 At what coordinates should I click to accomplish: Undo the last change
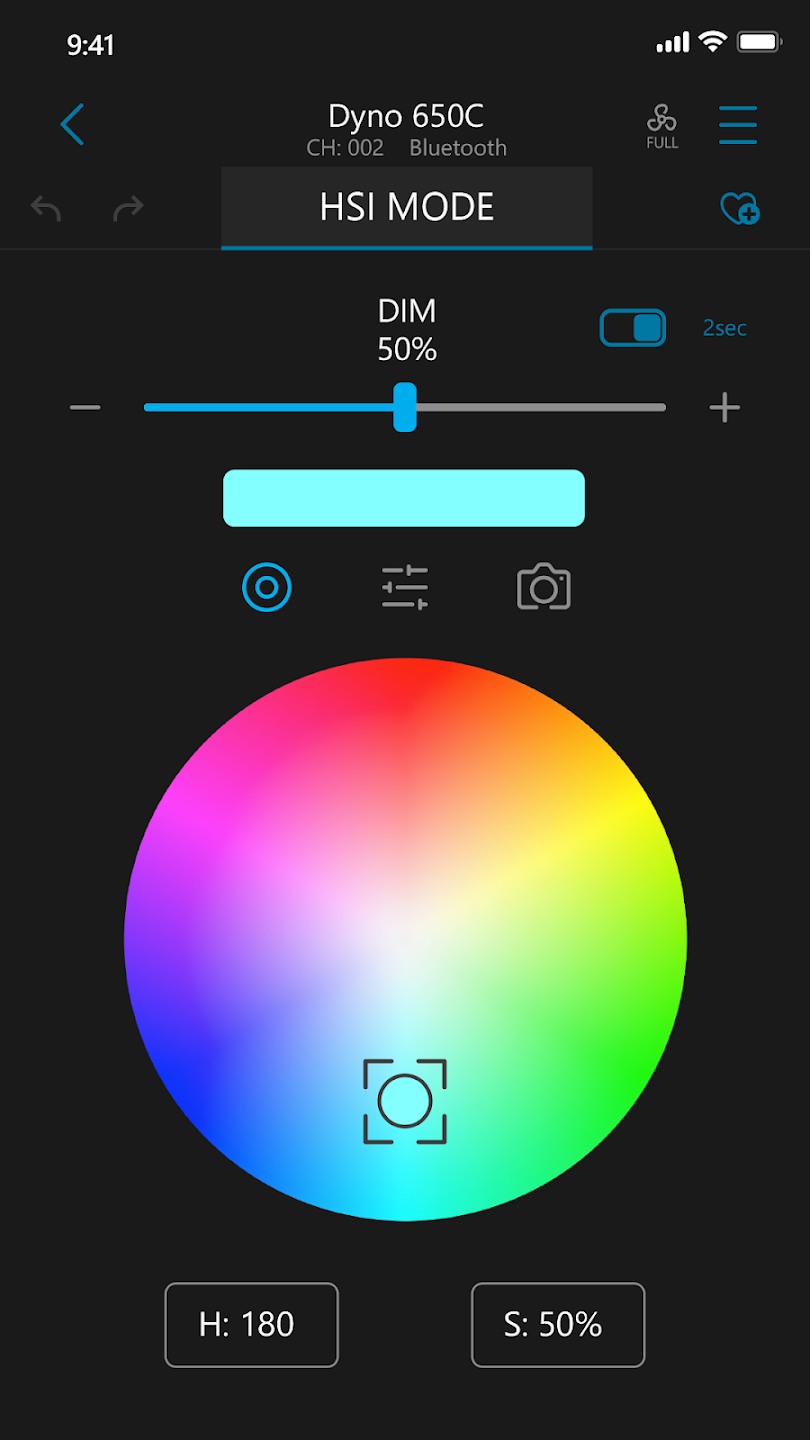[46, 208]
